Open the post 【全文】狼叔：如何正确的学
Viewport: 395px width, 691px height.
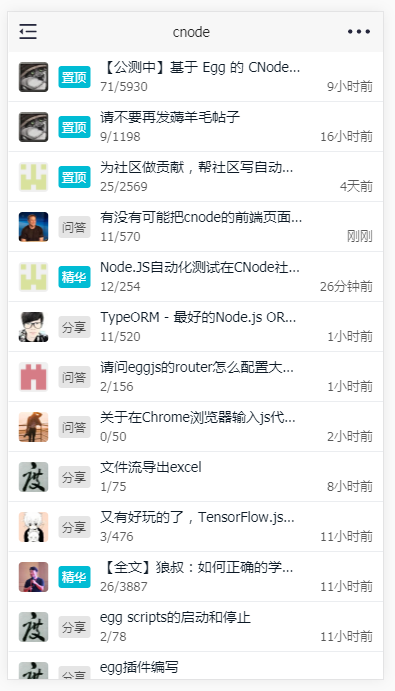[195, 577]
